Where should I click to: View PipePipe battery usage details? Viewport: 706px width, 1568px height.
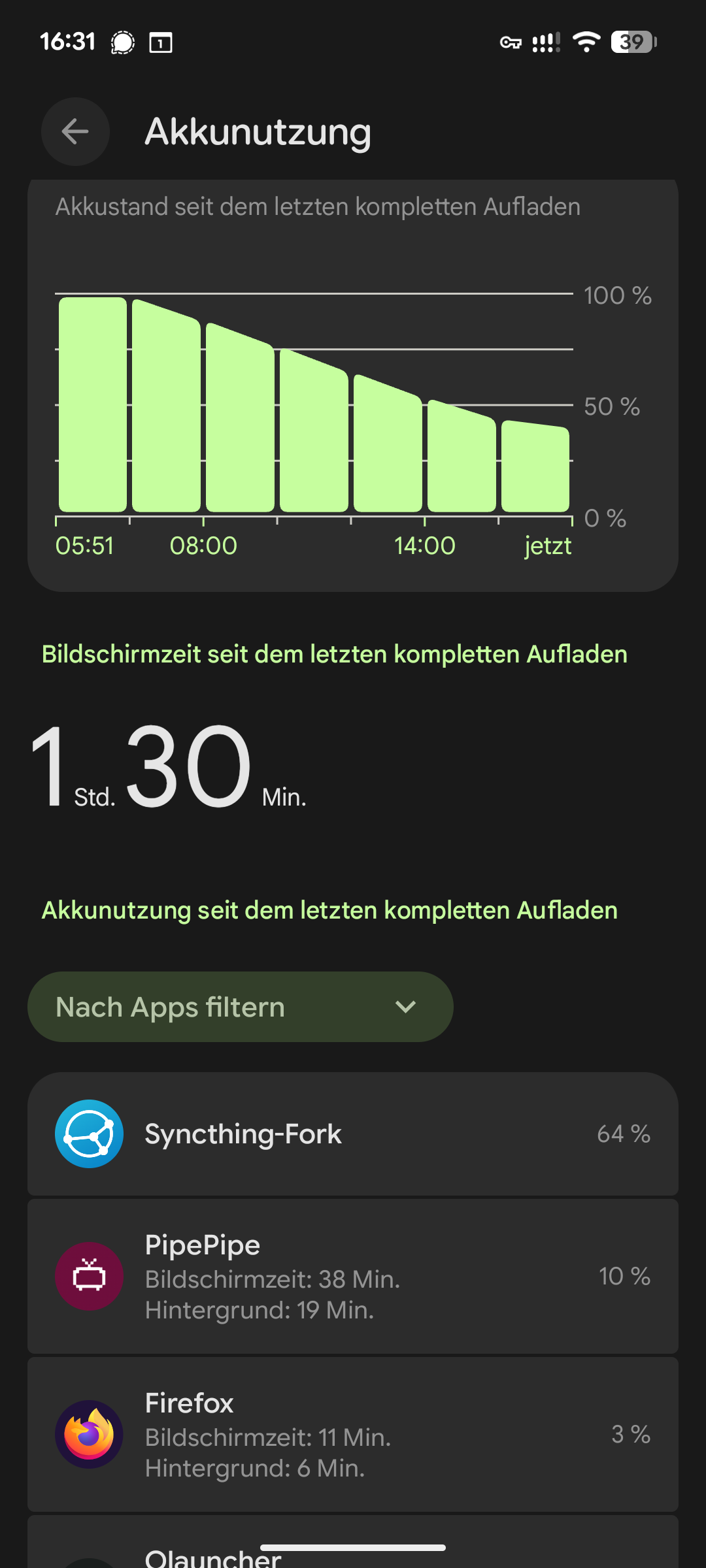coord(352,1277)
